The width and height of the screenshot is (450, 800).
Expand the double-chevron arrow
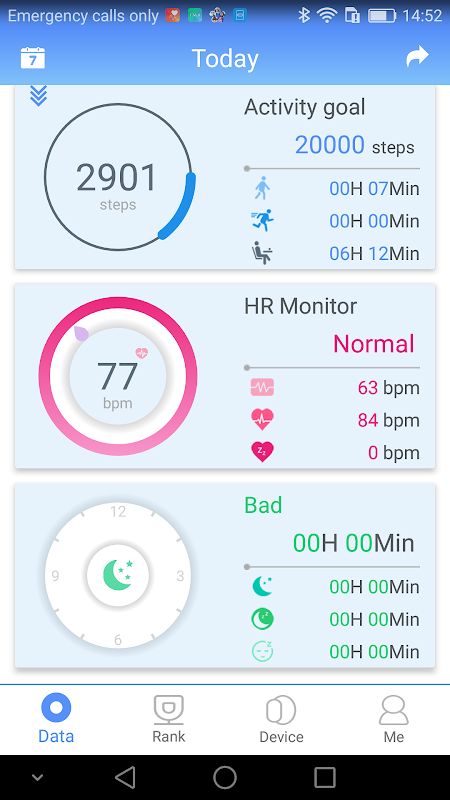click(38, 95)
